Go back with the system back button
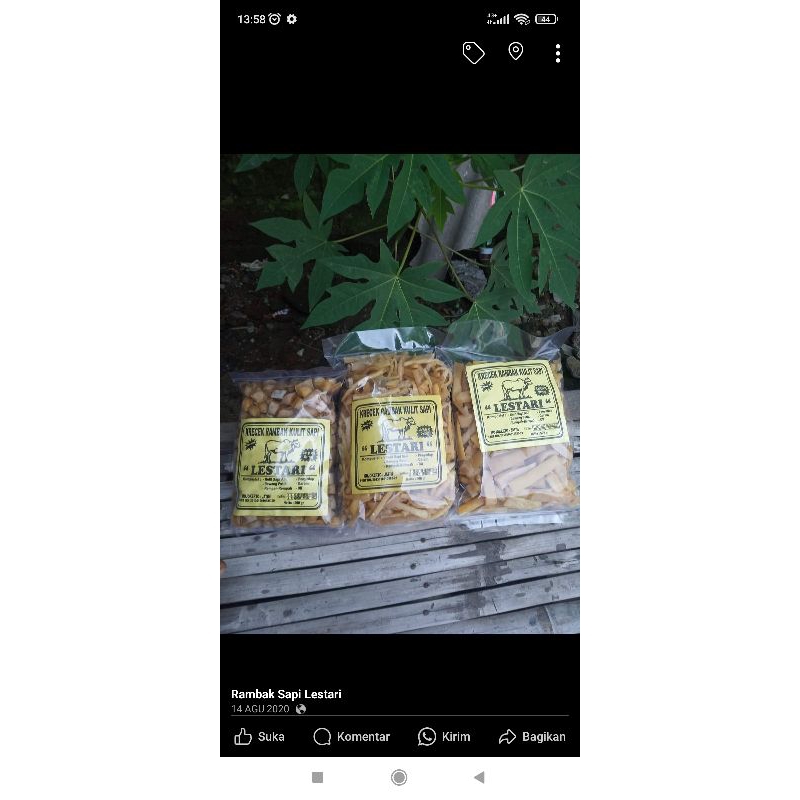Screen dimensions: 800x800 pos(479,777)
